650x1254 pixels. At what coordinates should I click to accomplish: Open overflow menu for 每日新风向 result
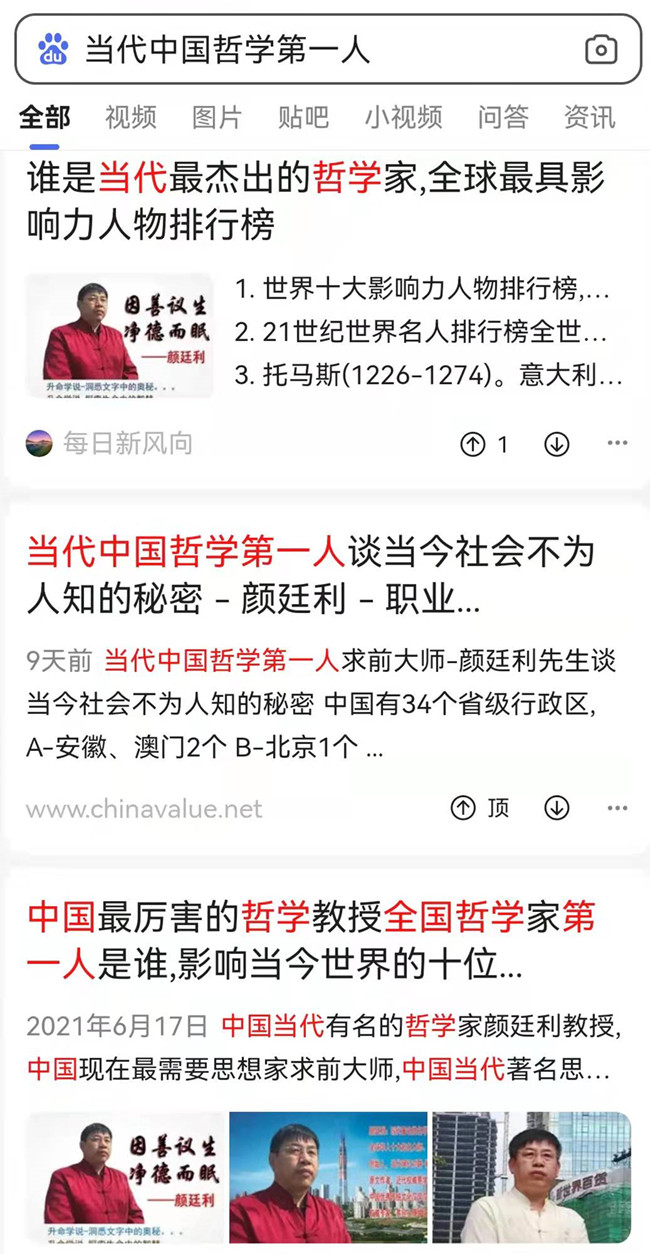(617, 444)
